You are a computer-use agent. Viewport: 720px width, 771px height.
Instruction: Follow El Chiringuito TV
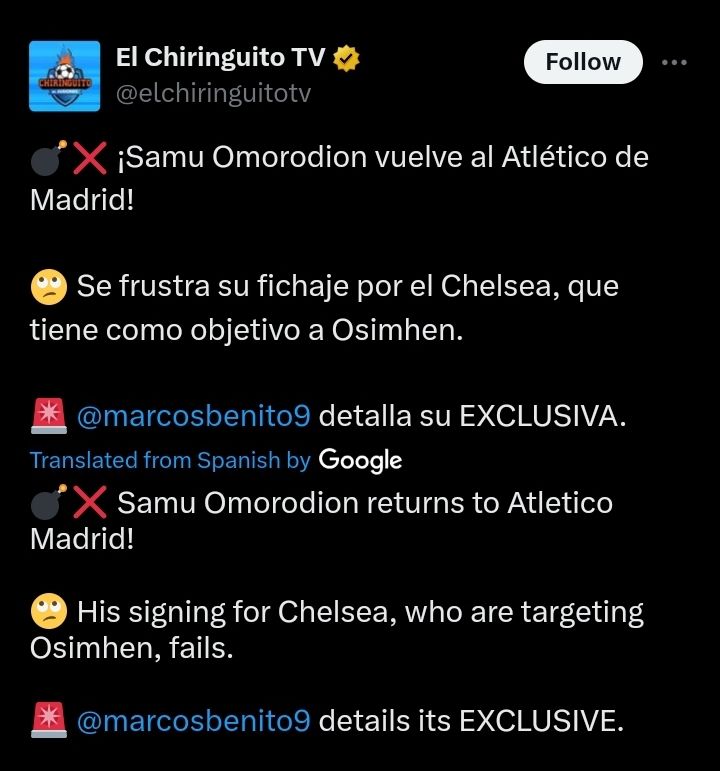click(583, 62)
